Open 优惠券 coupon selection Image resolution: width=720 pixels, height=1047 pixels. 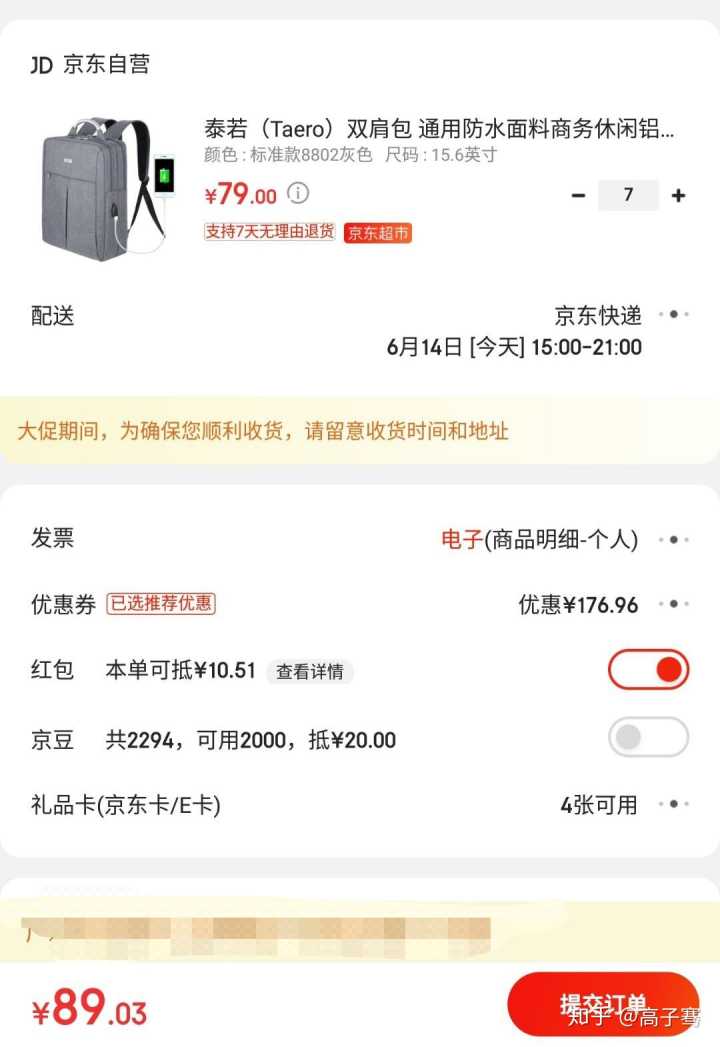point(674,604)
